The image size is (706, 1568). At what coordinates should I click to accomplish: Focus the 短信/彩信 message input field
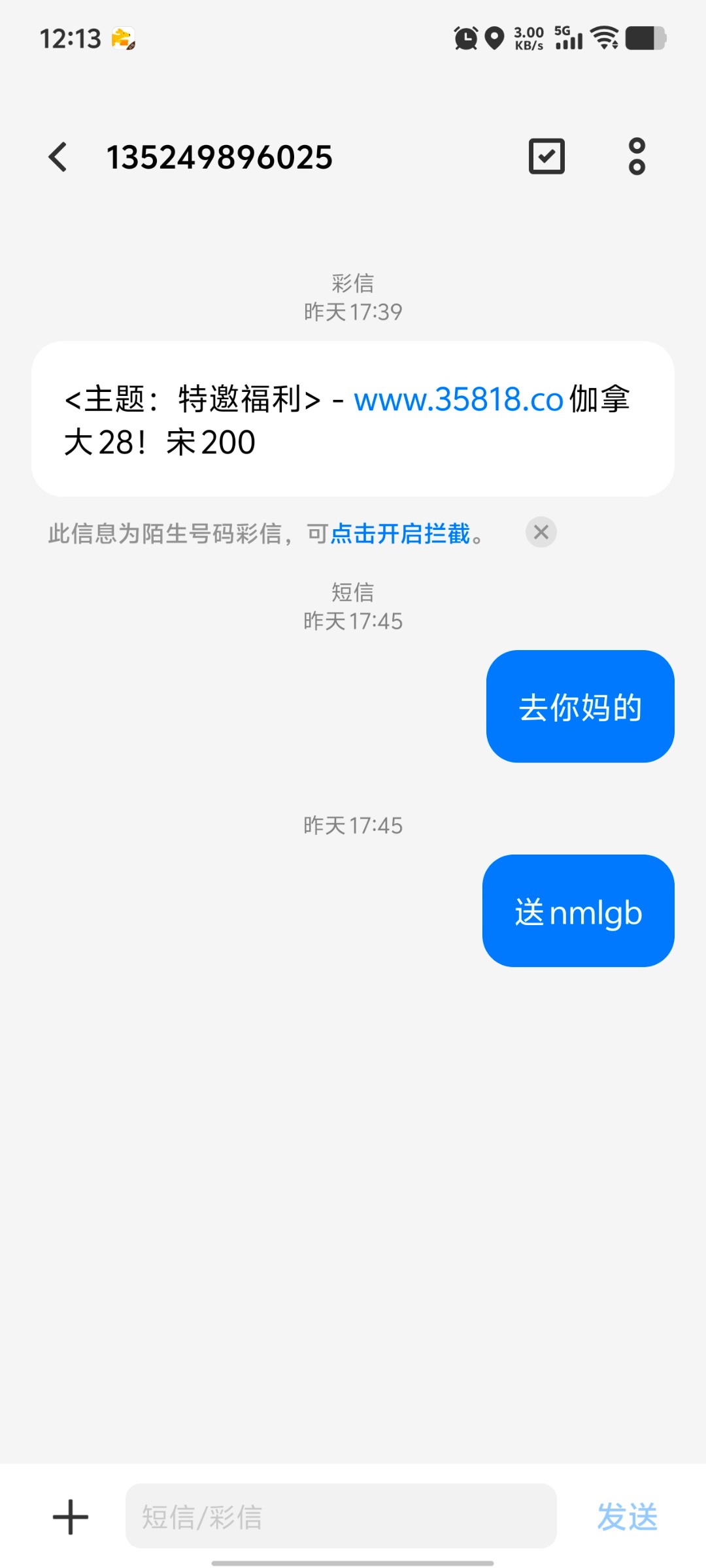(x=341, y=1516)
